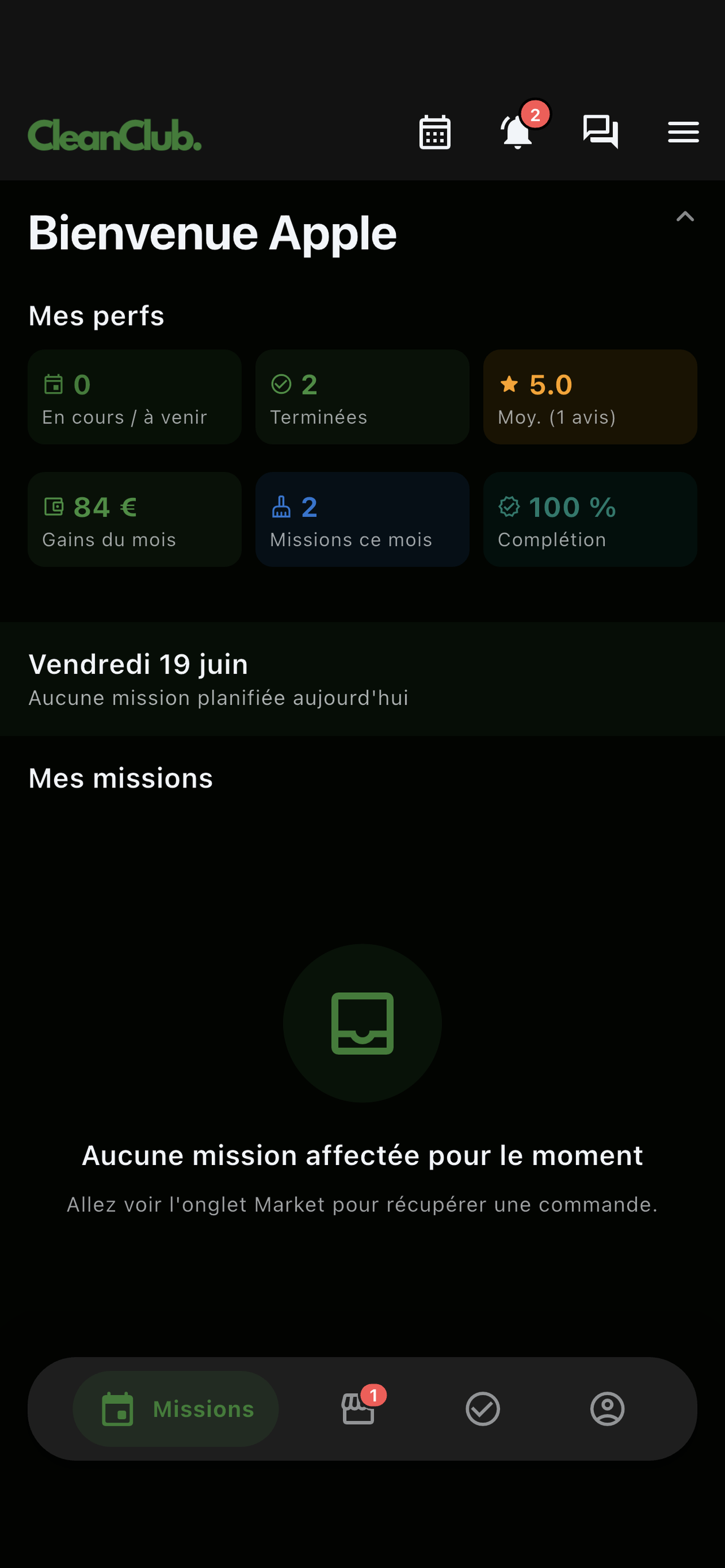Open the calendar icon in the header
Image resolution: width=725 pixels, height=1568 pixels.
(x=435, y=132)
